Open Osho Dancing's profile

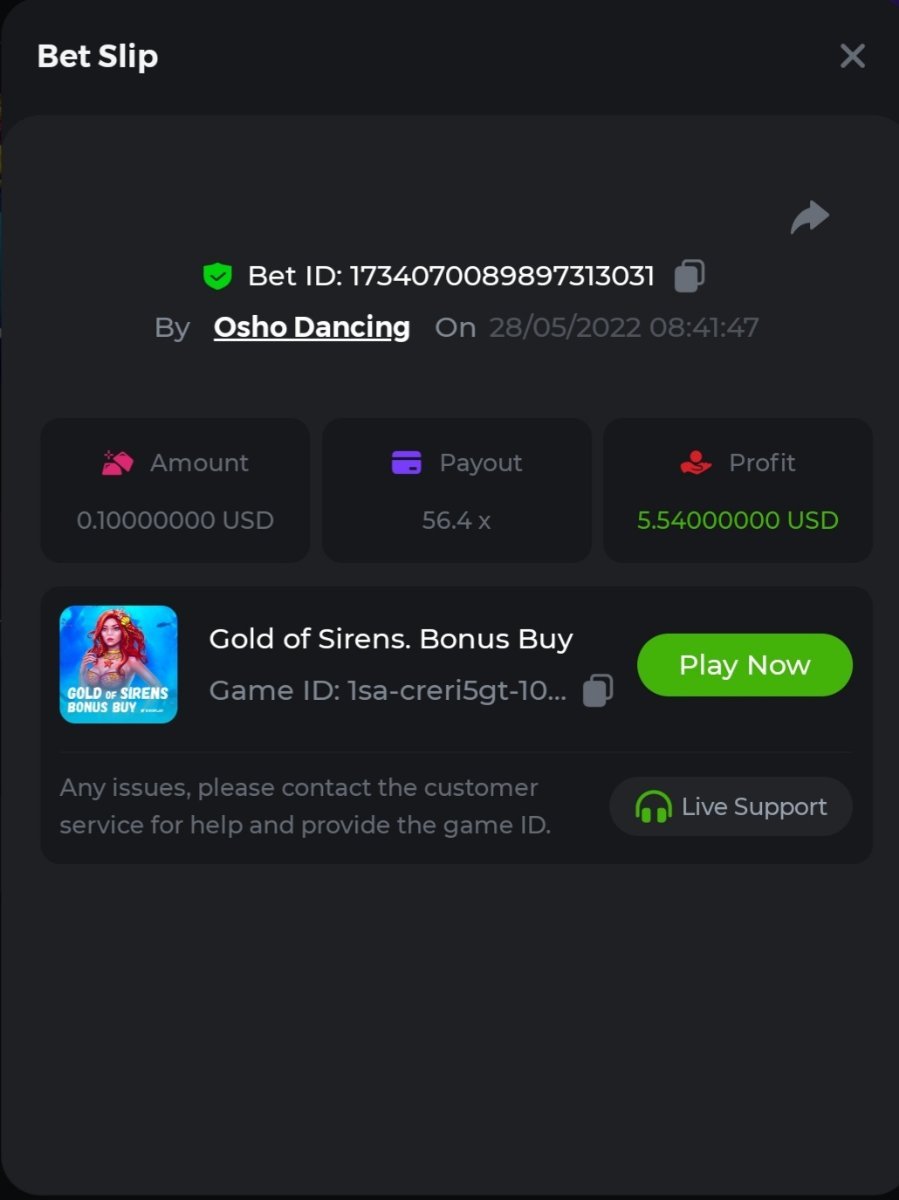point(311,327)
